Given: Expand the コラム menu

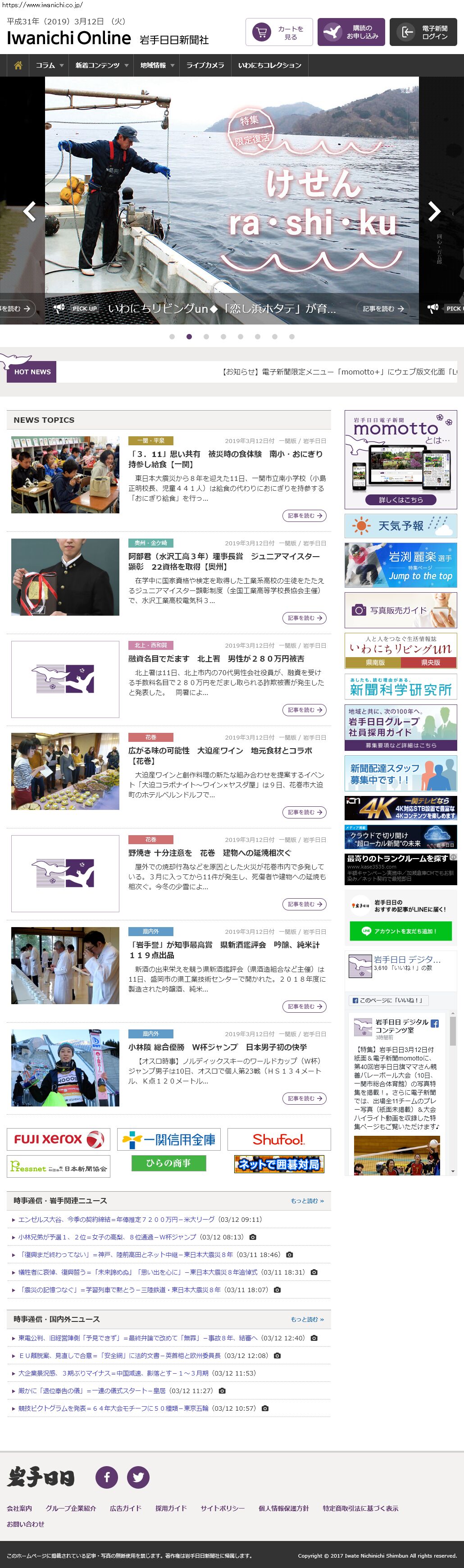Looking at the screenshot, I should (49, 65).
